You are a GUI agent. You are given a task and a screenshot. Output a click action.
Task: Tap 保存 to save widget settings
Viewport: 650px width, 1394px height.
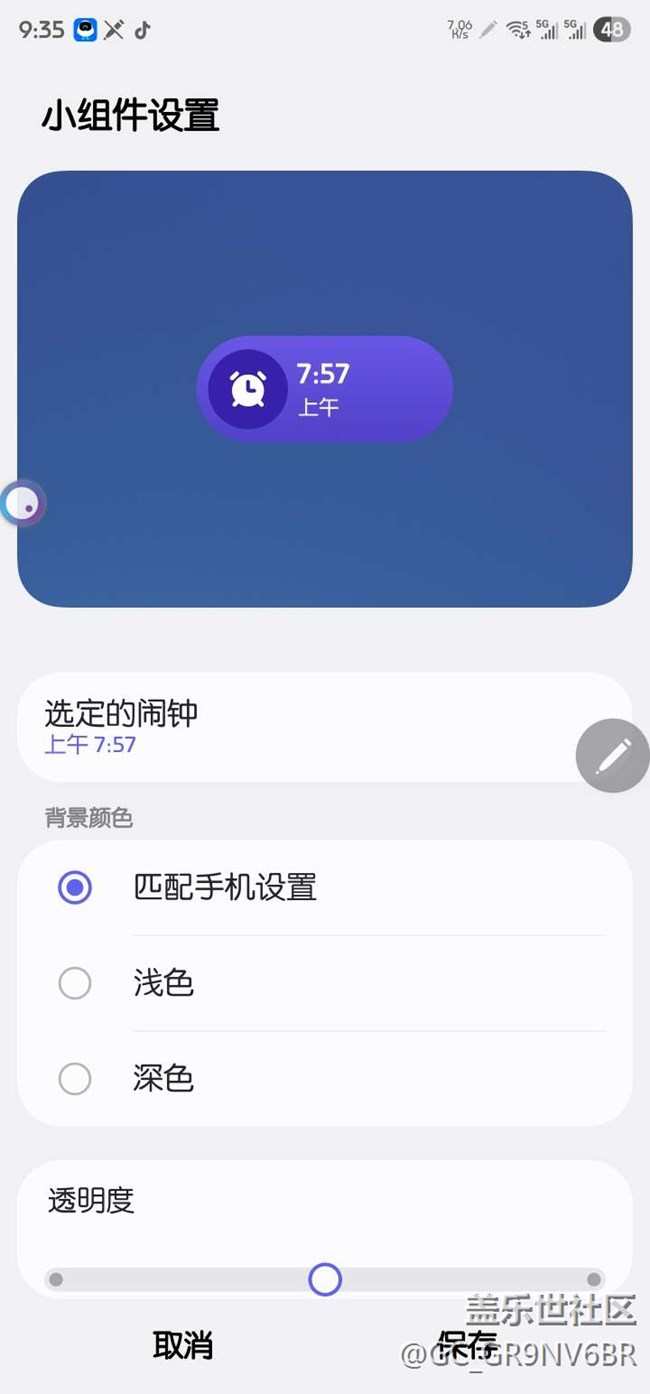[x=467, y=1345]
